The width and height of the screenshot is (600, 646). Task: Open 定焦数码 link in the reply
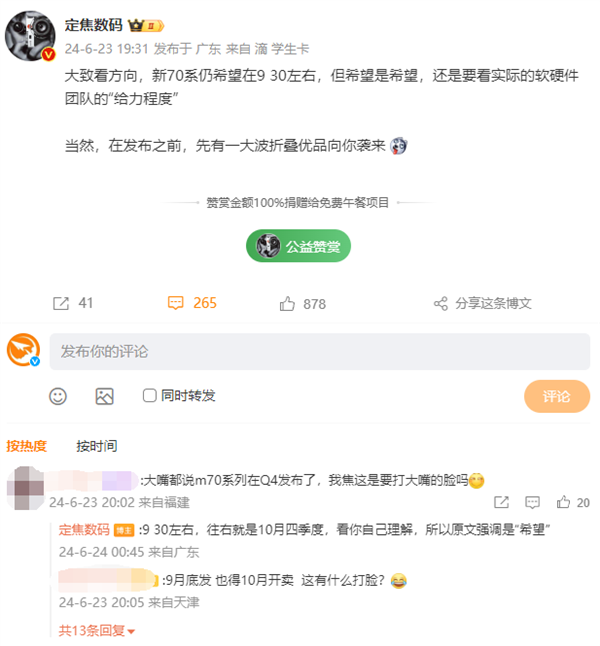click(x=84, y=528)
